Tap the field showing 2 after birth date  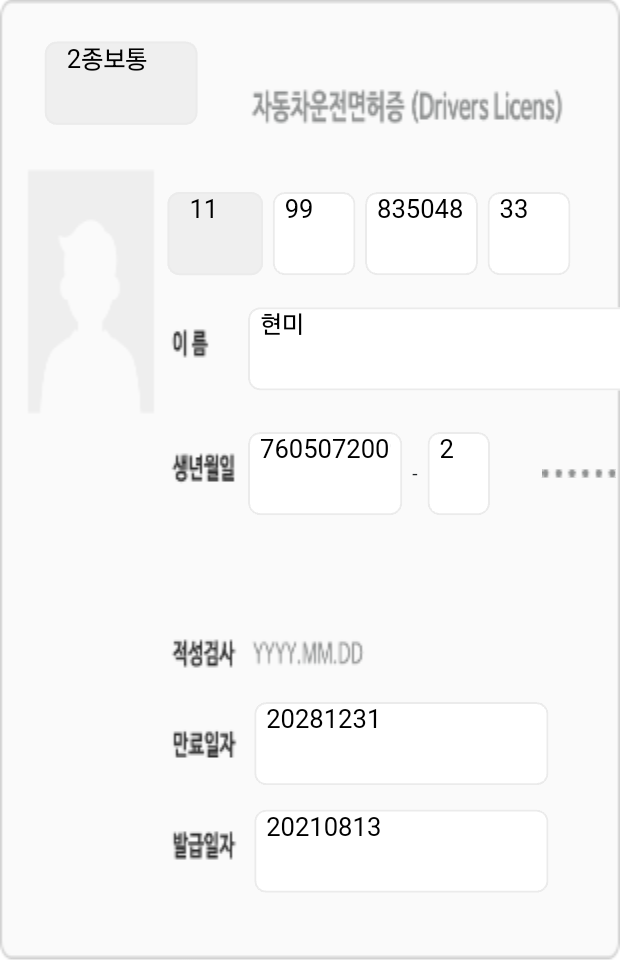[458, 473]
